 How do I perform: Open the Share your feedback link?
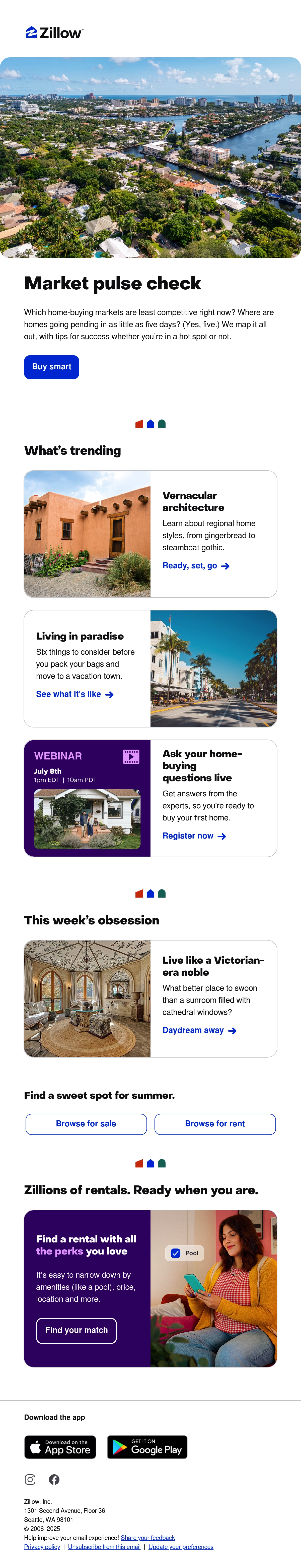point(148,1538)
